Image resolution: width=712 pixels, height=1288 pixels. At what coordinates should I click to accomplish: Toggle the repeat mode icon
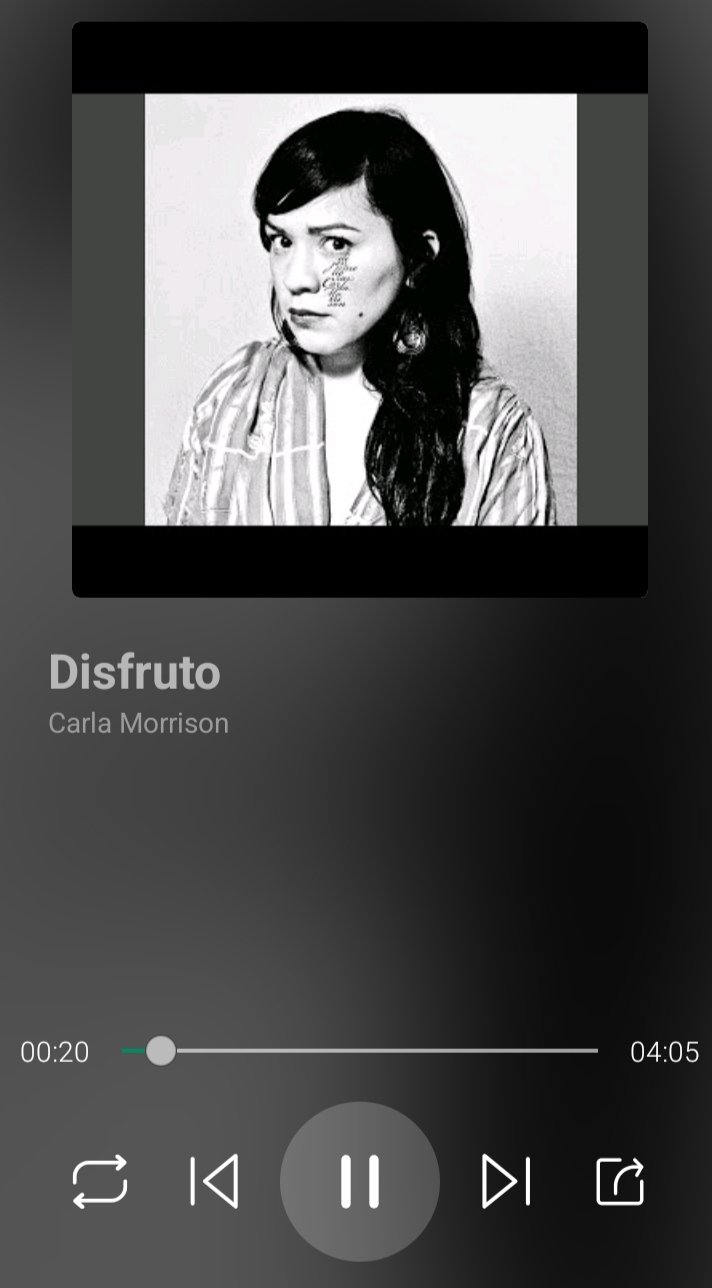100,1181
